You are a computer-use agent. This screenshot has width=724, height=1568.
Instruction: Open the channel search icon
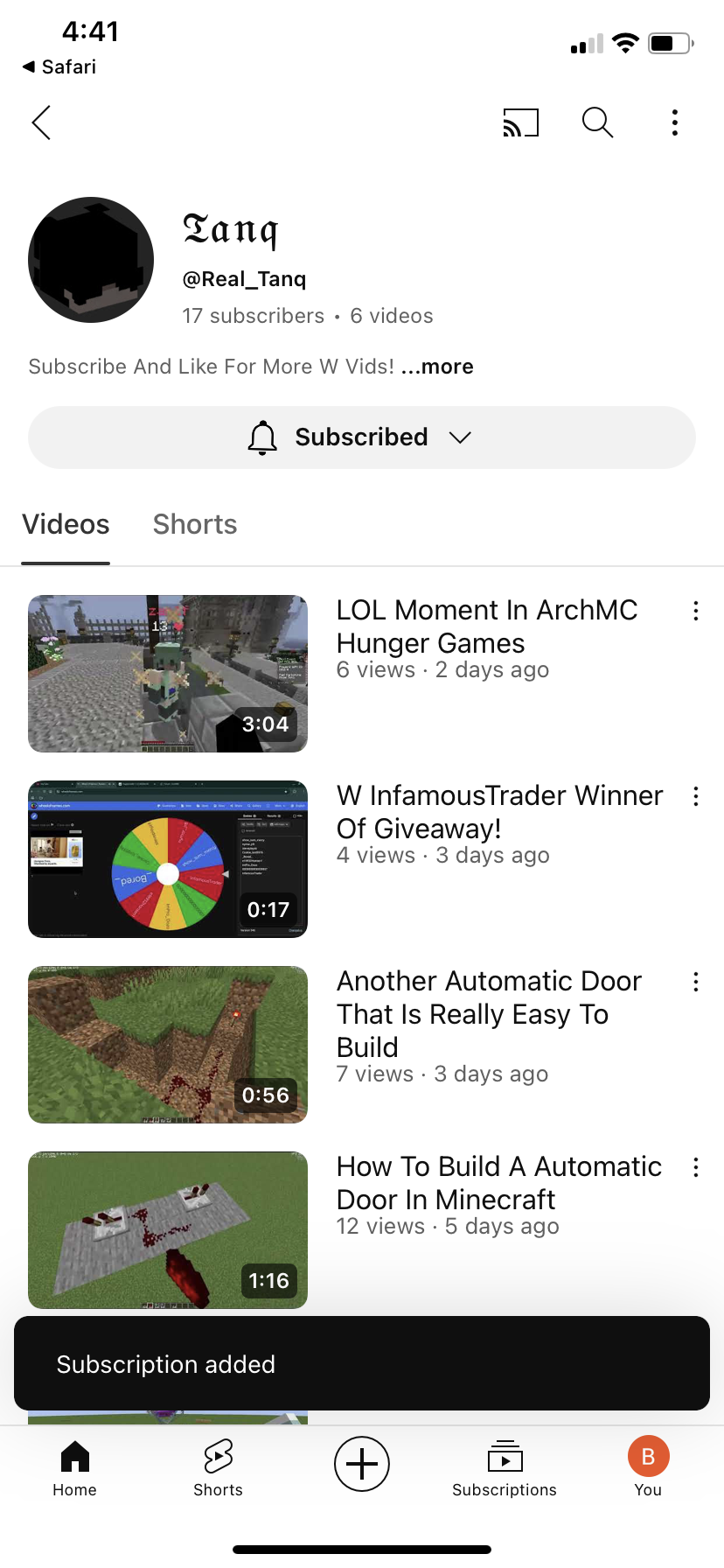pyautogui.click(x=597, y=122)
